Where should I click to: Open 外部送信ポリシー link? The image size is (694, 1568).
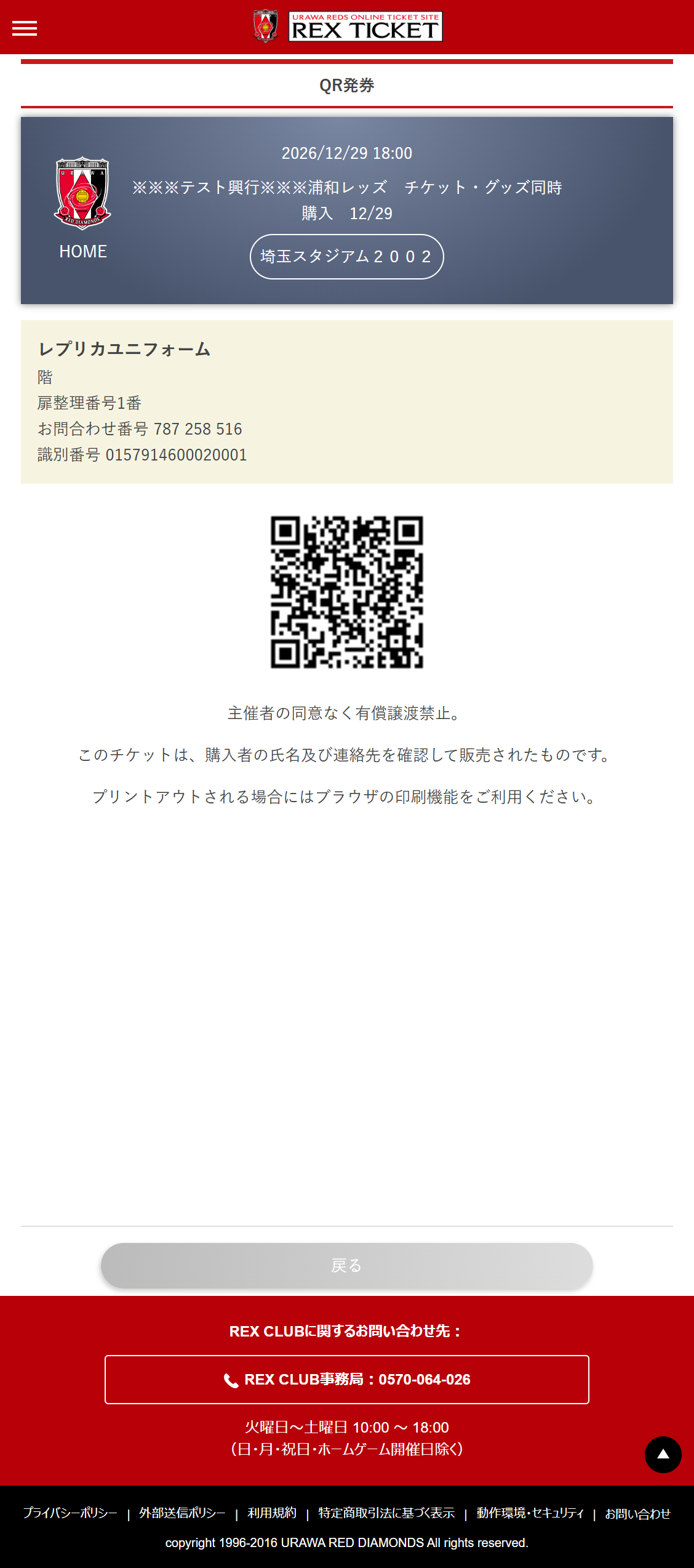click(x=182, y=1513)
